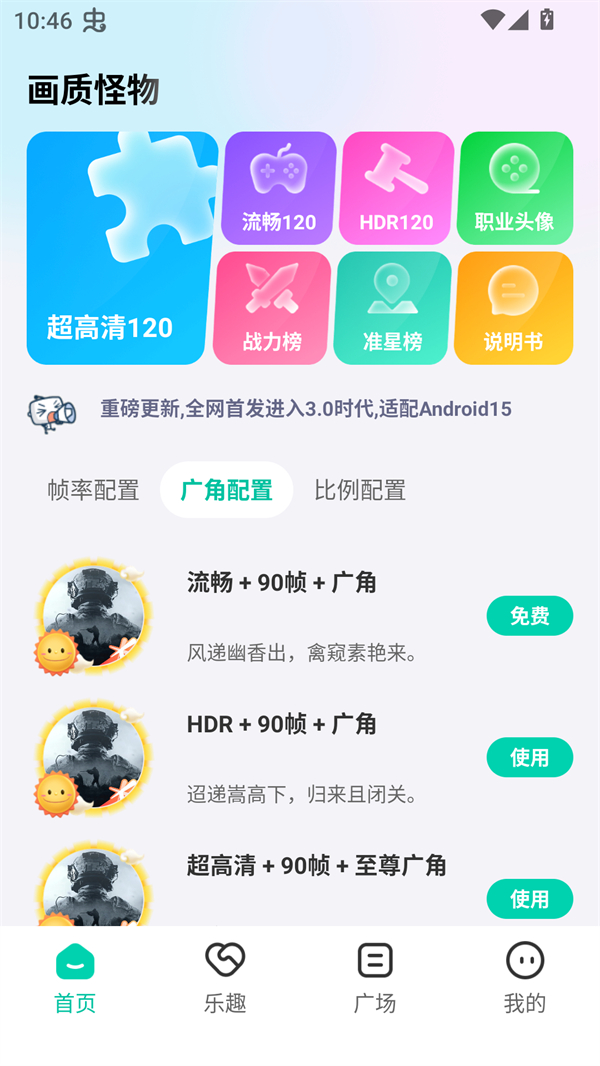
Task: Open the 超高清120 tile
Action: 120,248
